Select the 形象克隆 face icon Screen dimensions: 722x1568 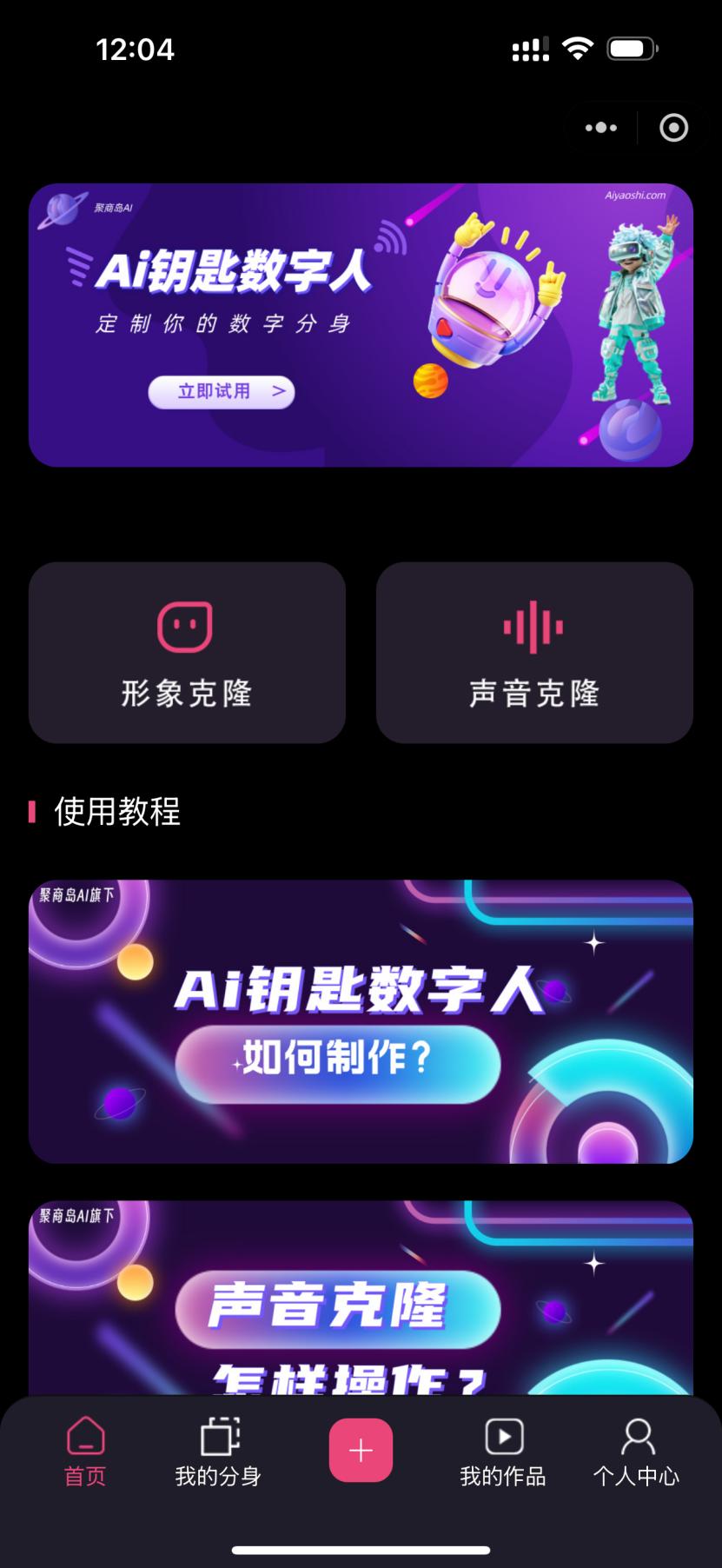click(x=186, y=624)
